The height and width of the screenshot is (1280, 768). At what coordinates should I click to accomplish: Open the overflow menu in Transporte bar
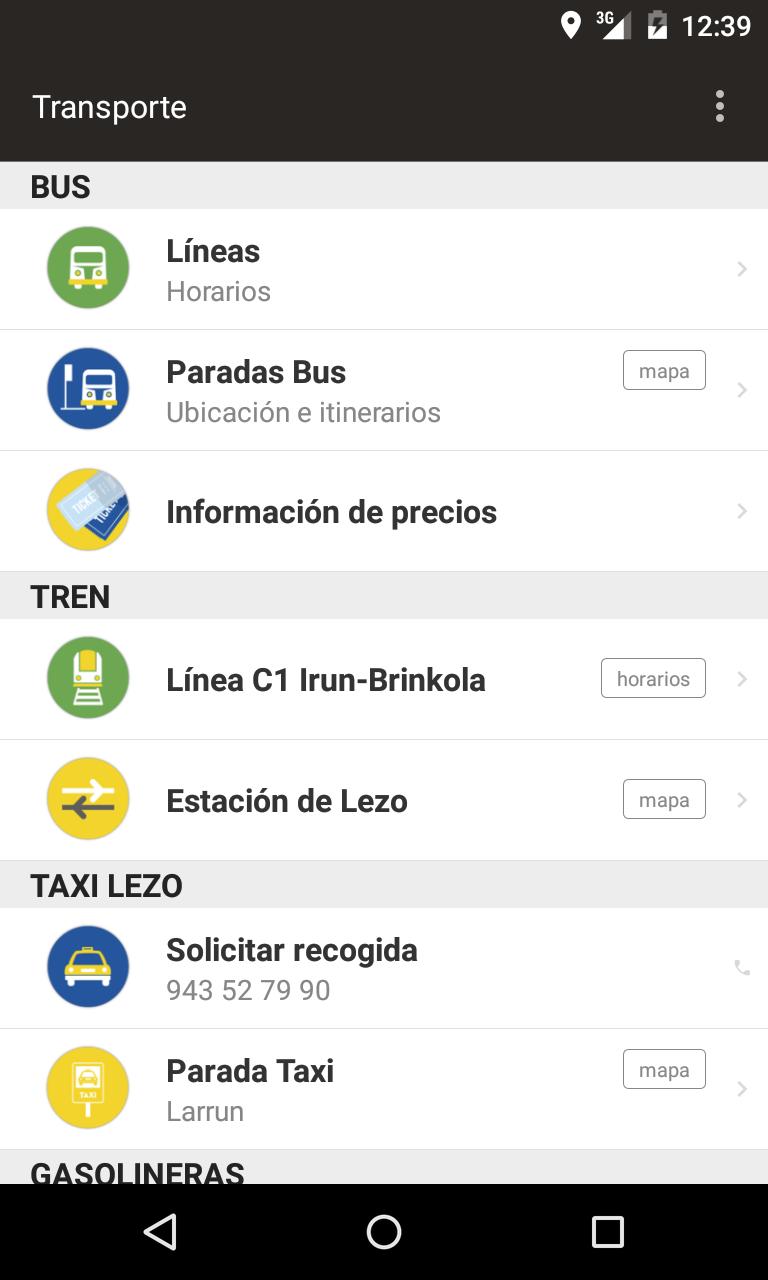click(x=720, y=107)
